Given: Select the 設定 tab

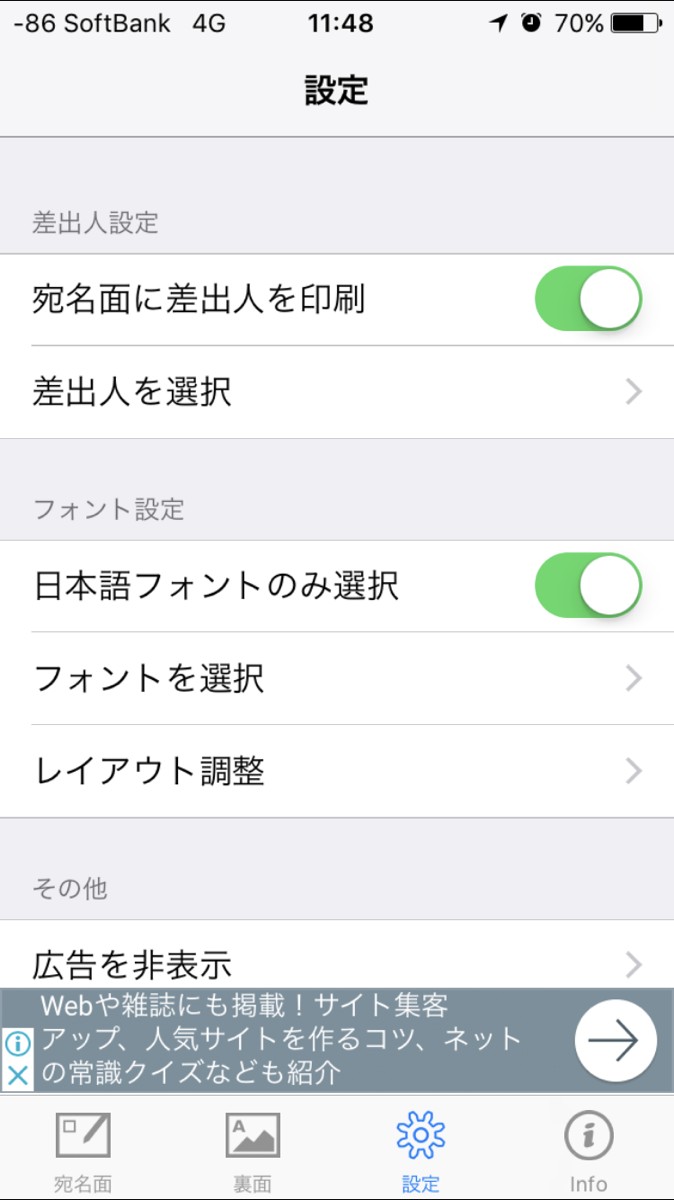Looking at the screenshot, I should (x=421, y=1150).
